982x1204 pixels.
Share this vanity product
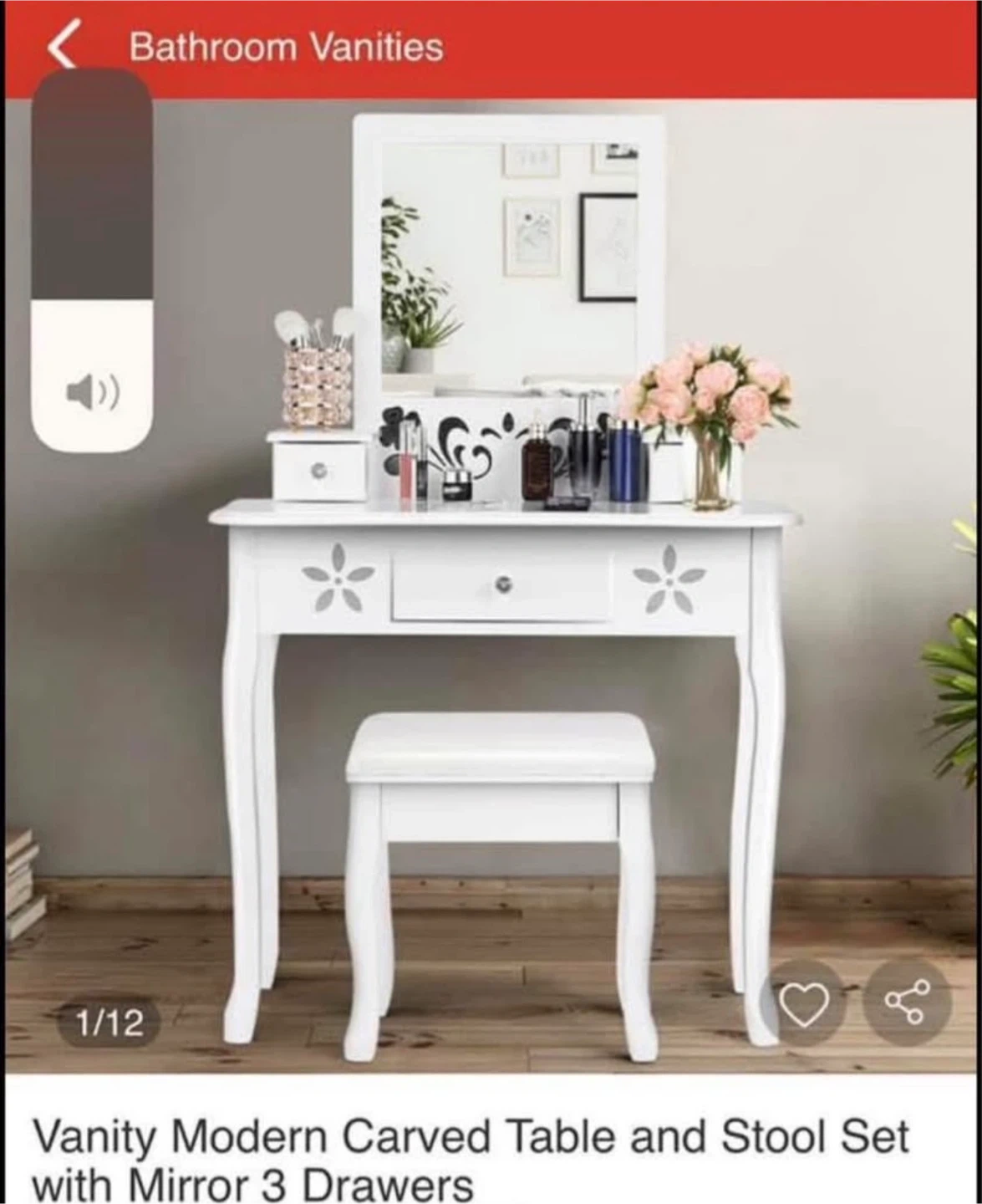click(x=907, y=1002)
